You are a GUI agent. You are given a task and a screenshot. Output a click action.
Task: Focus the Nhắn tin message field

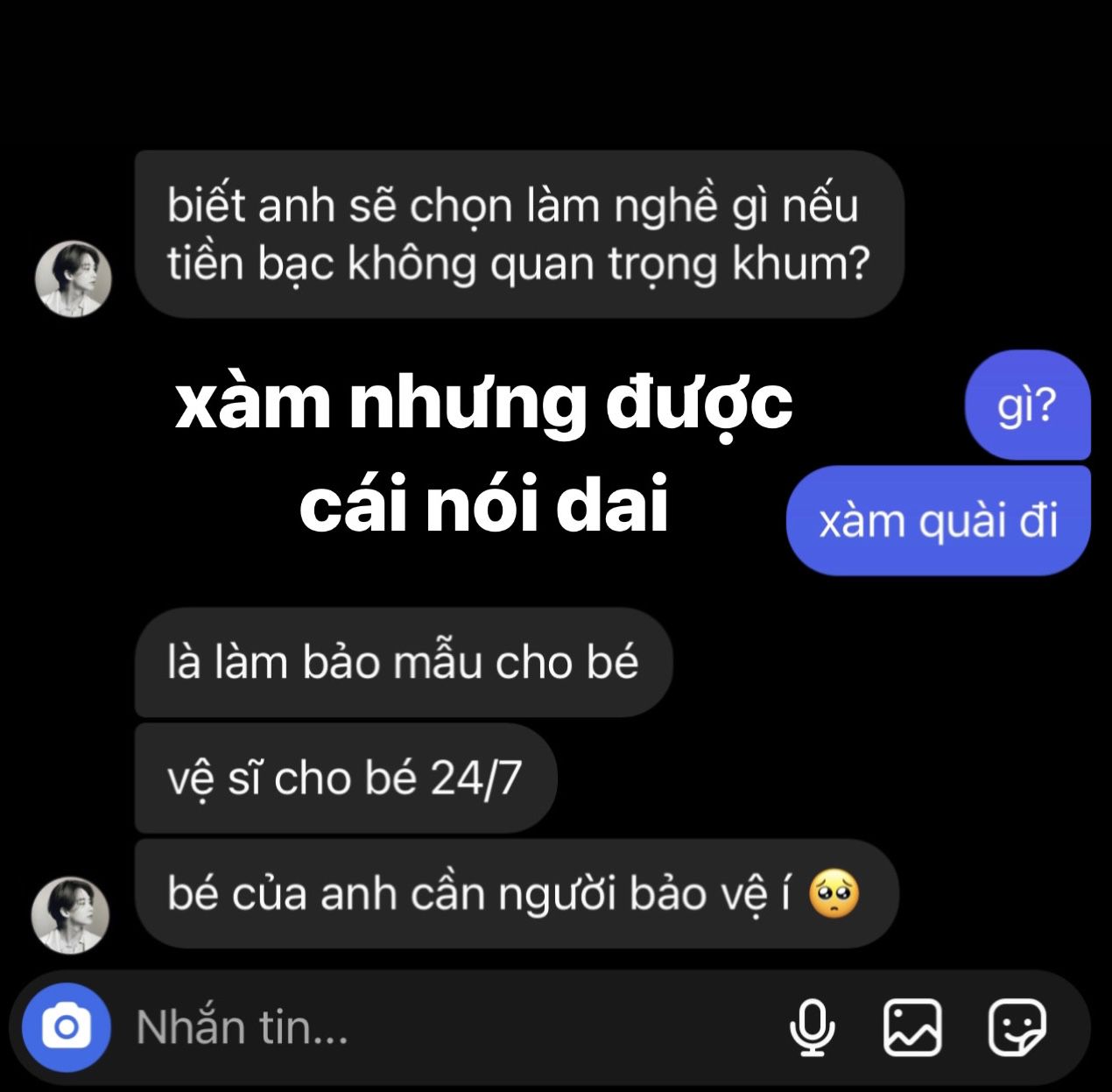click(438, 1027)
